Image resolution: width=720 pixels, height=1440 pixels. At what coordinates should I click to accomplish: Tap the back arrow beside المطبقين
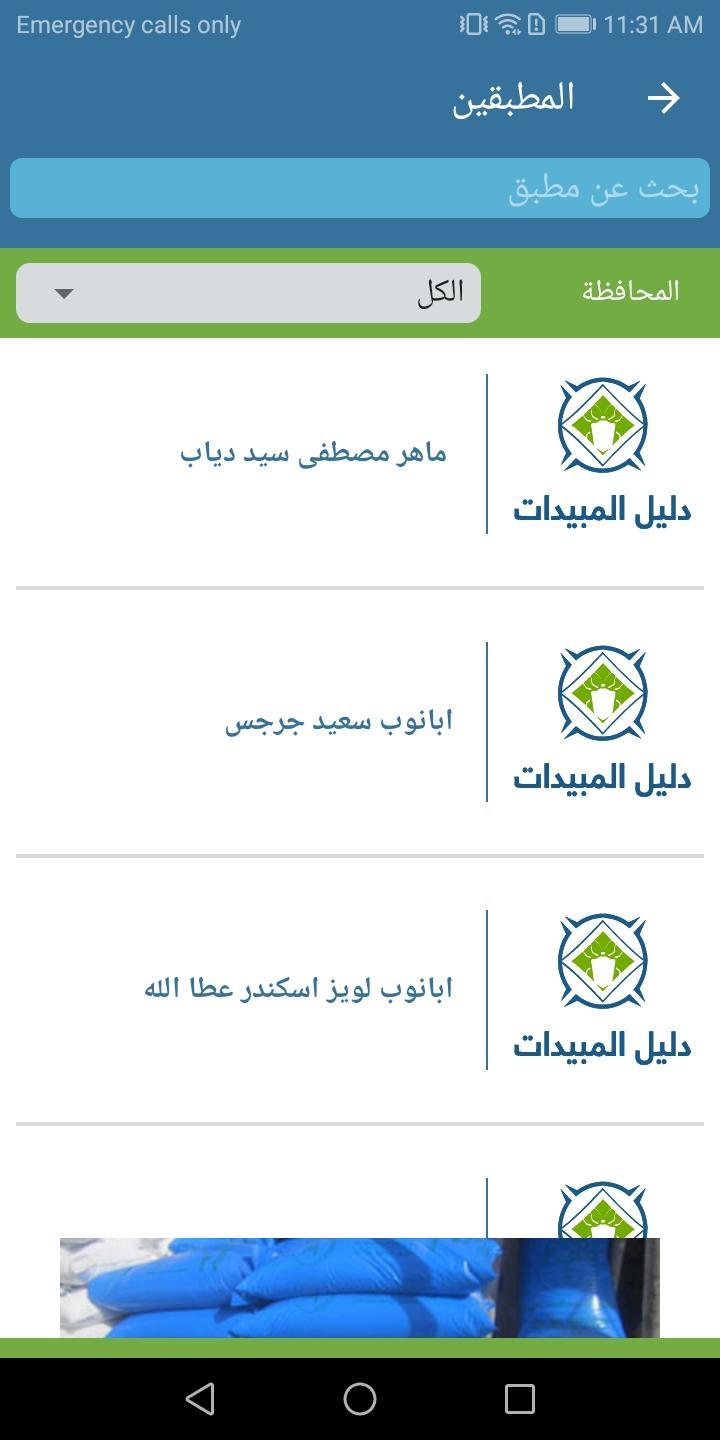[663, 98]
